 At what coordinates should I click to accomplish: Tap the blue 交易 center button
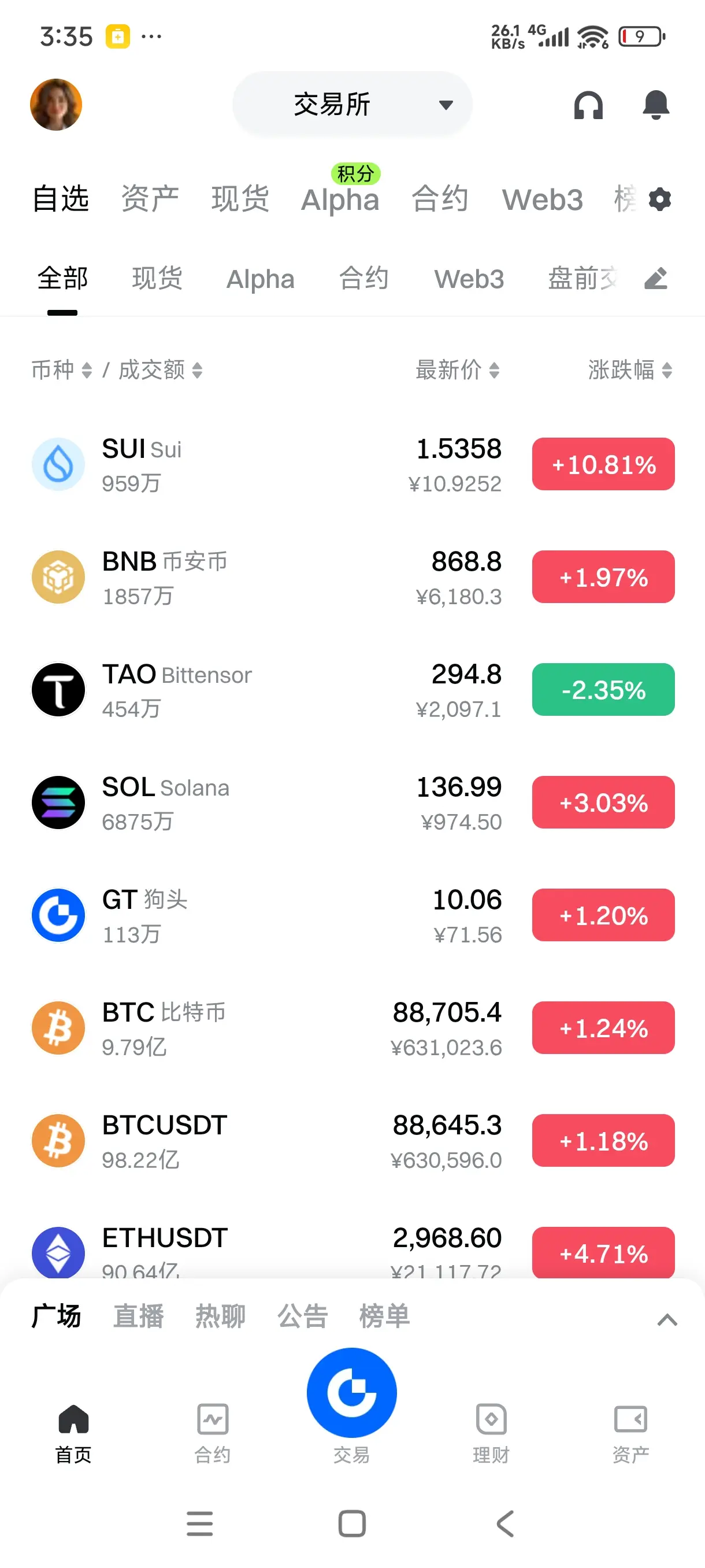point(351,1393)
